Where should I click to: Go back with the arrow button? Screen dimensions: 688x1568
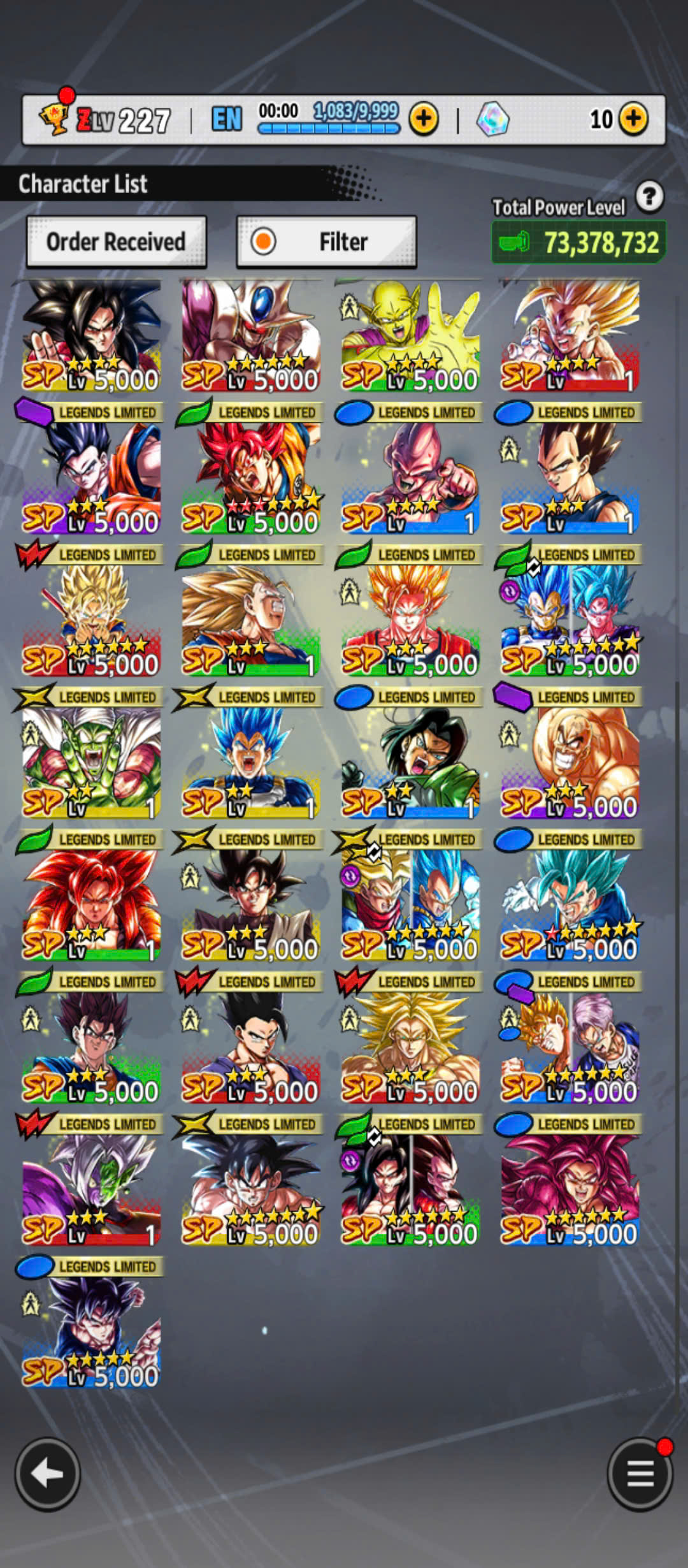pyautogui.click(x=47, y=1474)
